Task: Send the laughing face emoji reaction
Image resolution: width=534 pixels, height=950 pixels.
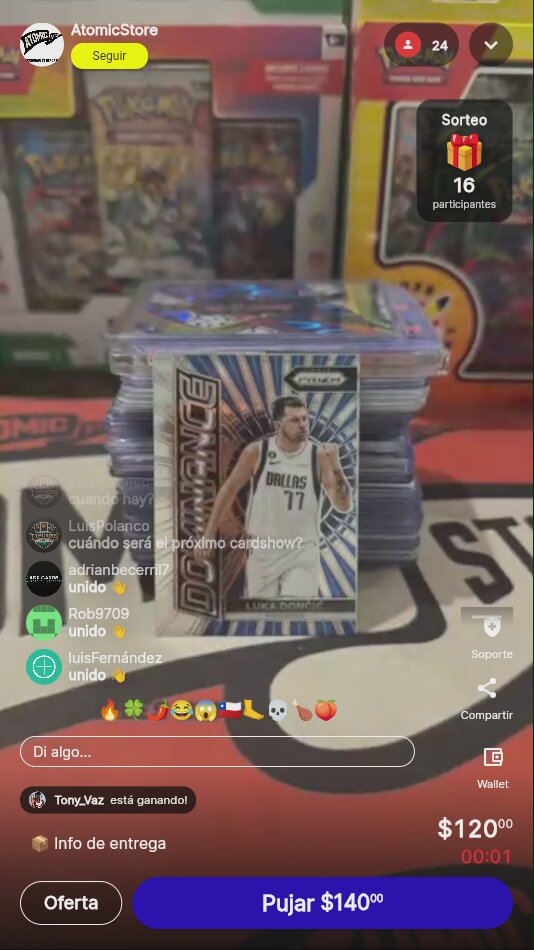Action: pyautogui.click(x=181, y=710)
